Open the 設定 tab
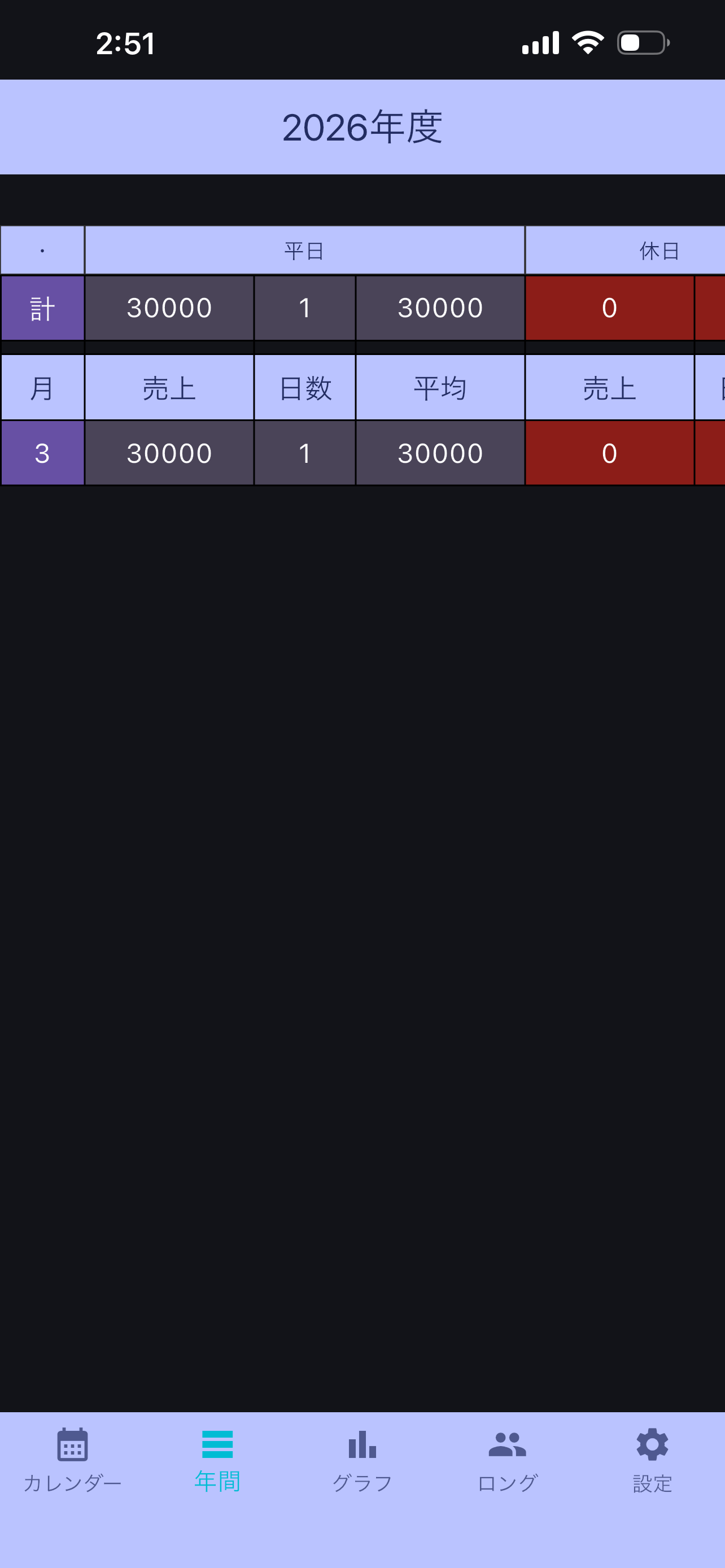 pos(652,1460)
